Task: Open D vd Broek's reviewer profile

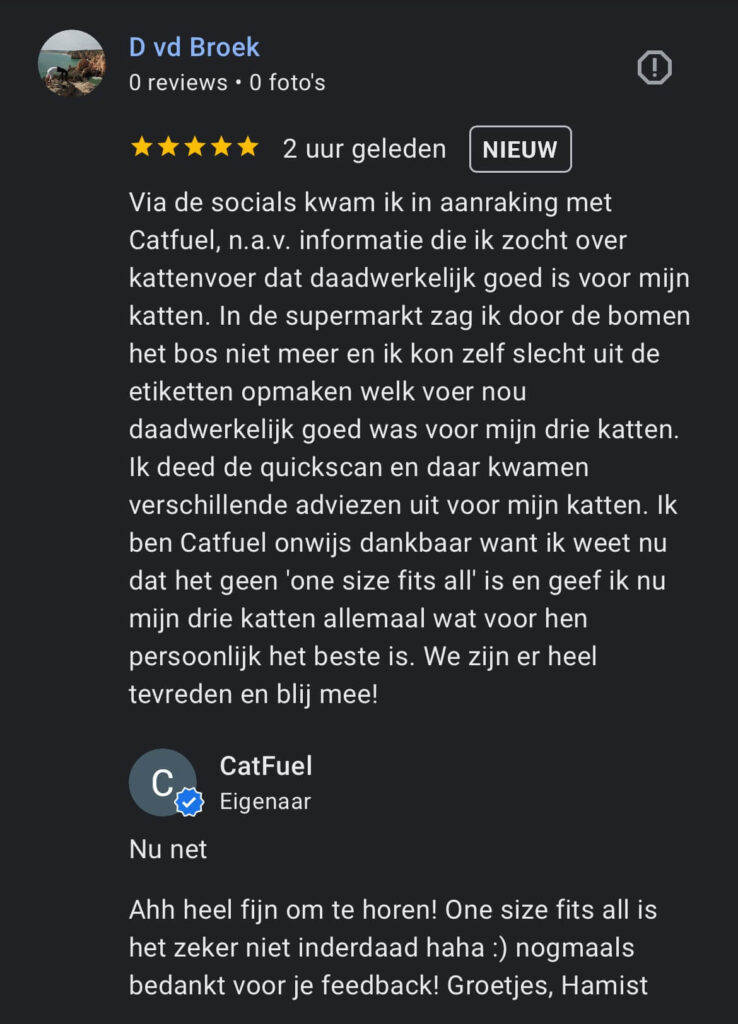Action: point(194,47)
